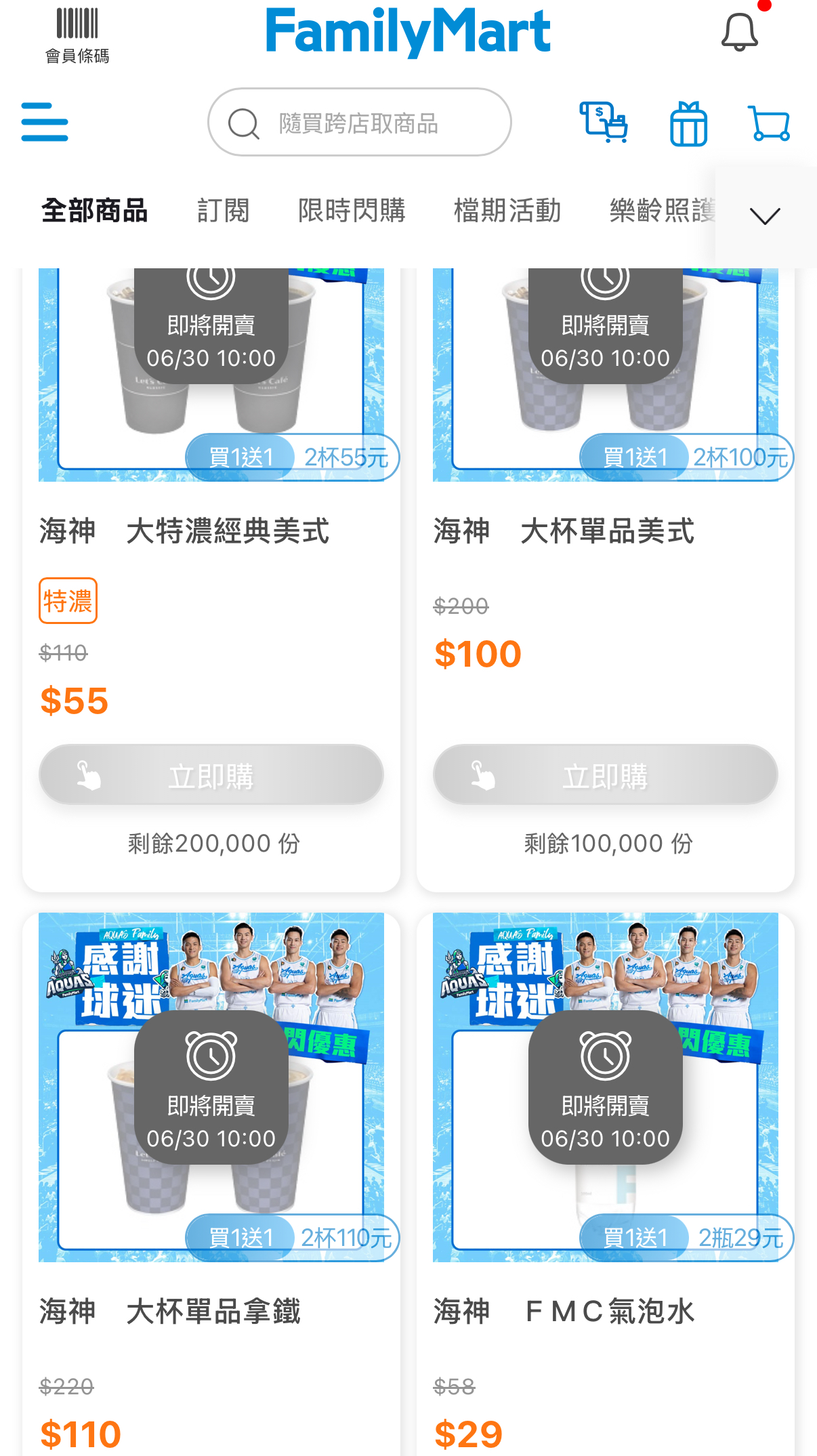
Task: Expand the category list chevron
Action: tap(766, 216)
